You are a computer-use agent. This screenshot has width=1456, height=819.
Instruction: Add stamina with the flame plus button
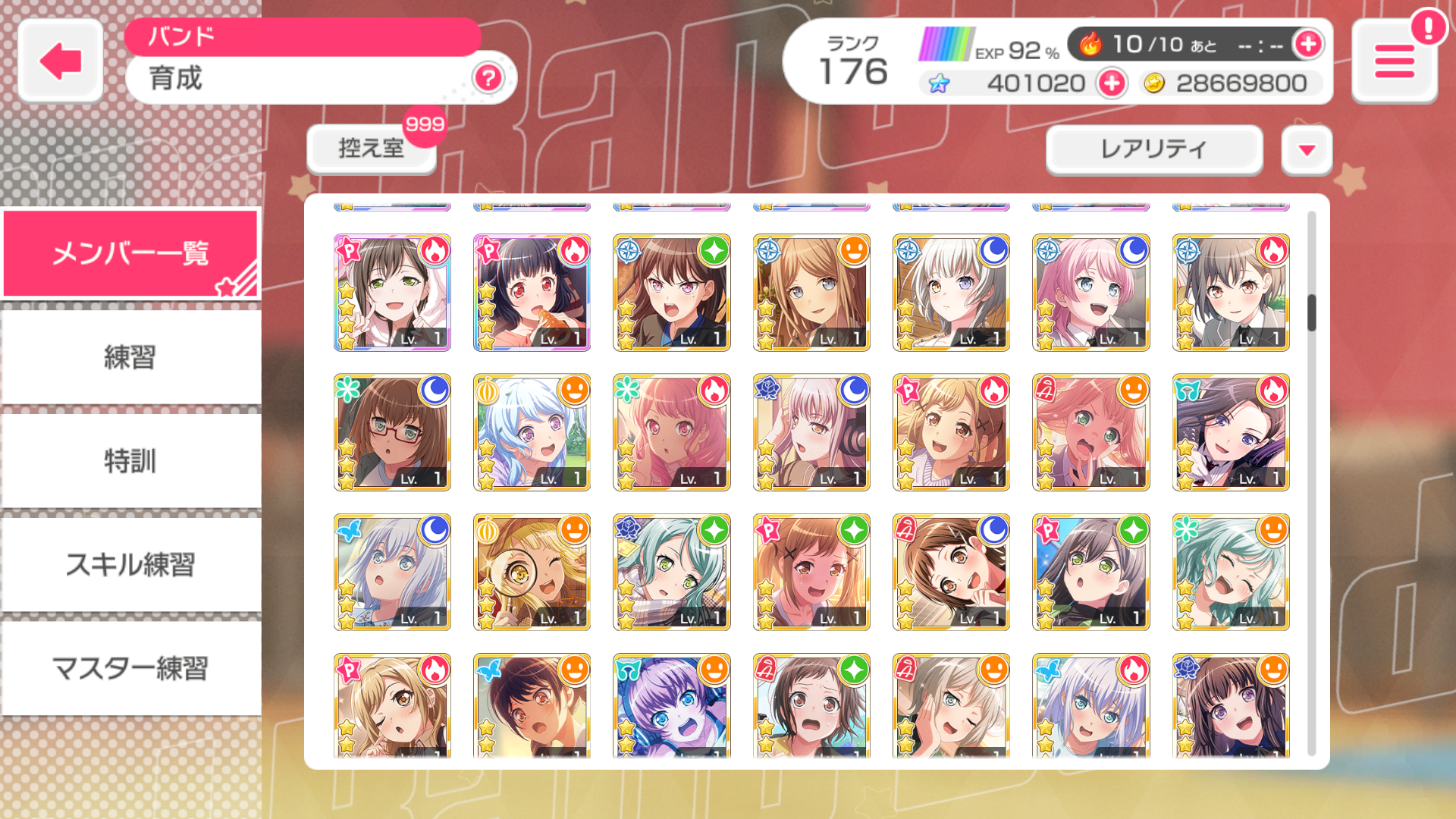click(x=1308, y=44)
